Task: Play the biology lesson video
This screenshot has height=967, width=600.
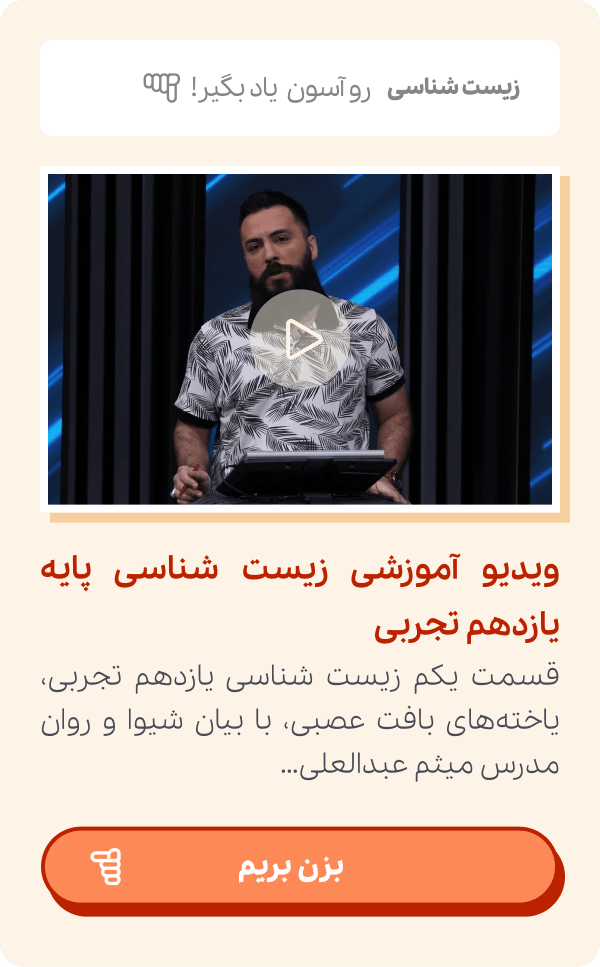Action: coord(300,340)
